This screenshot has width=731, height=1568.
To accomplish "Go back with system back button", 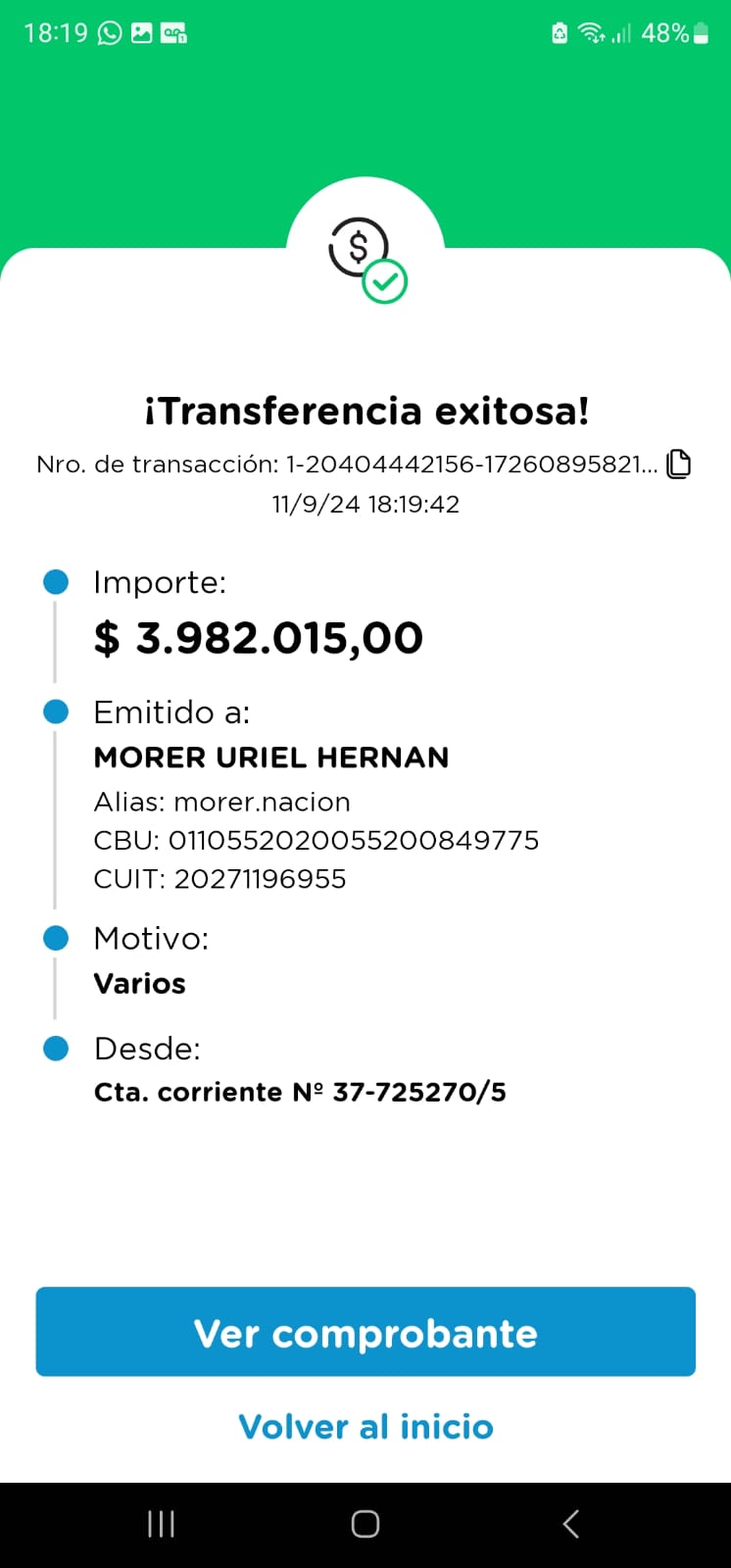I will click(571, 1524).
